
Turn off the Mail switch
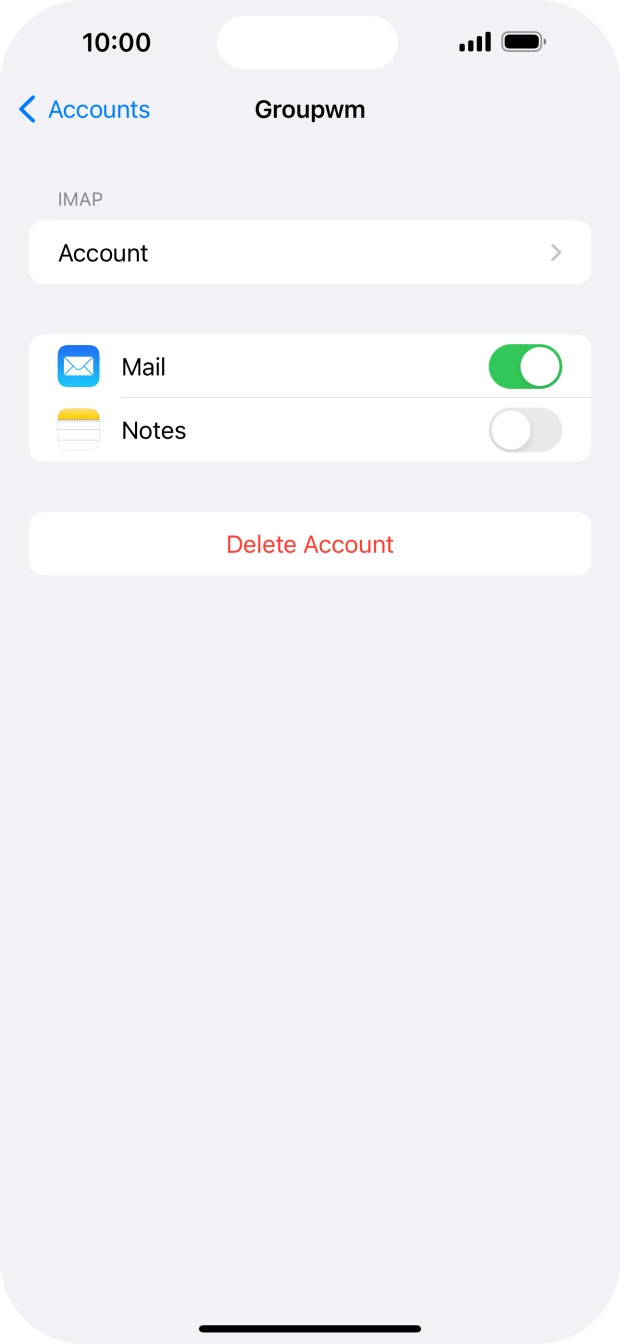tap(525, 367)
